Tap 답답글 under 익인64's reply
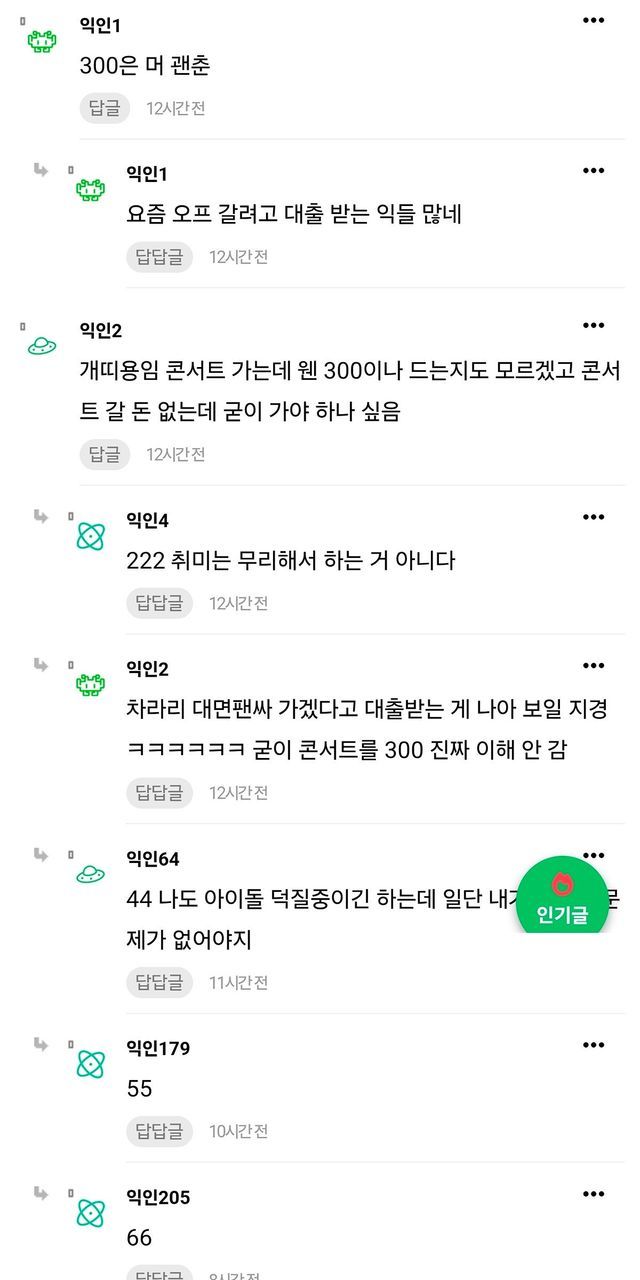This screenshot has width=640, height=1280. 159,983
